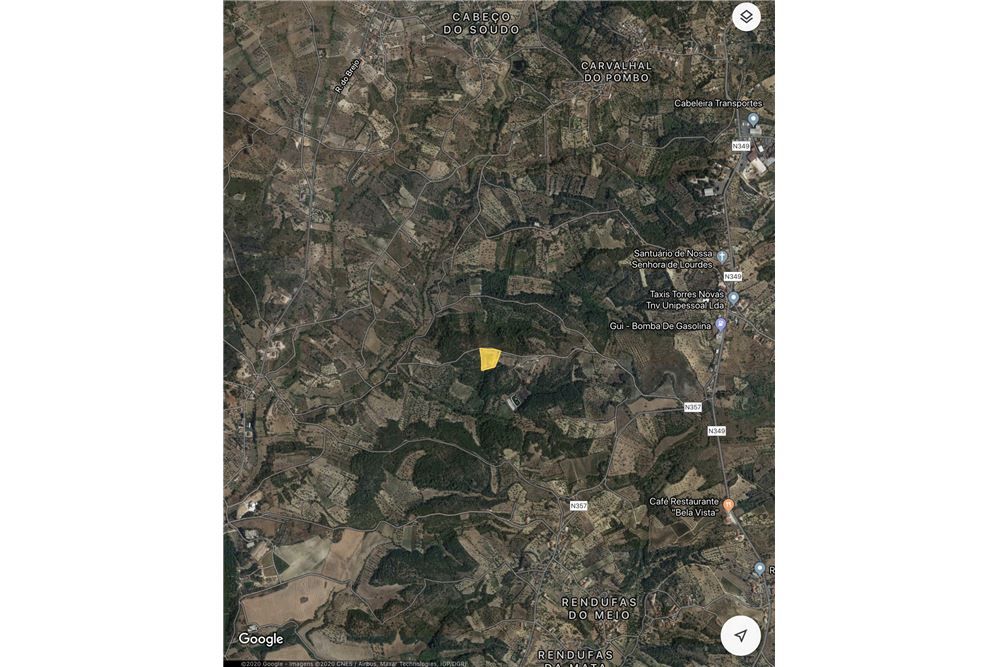Image resolution: width=1000 pixels, height=667 pixels.
Task: Select Santuário de Nossa Senhora de Lourdes marker
Action: (x=721, y=256)
